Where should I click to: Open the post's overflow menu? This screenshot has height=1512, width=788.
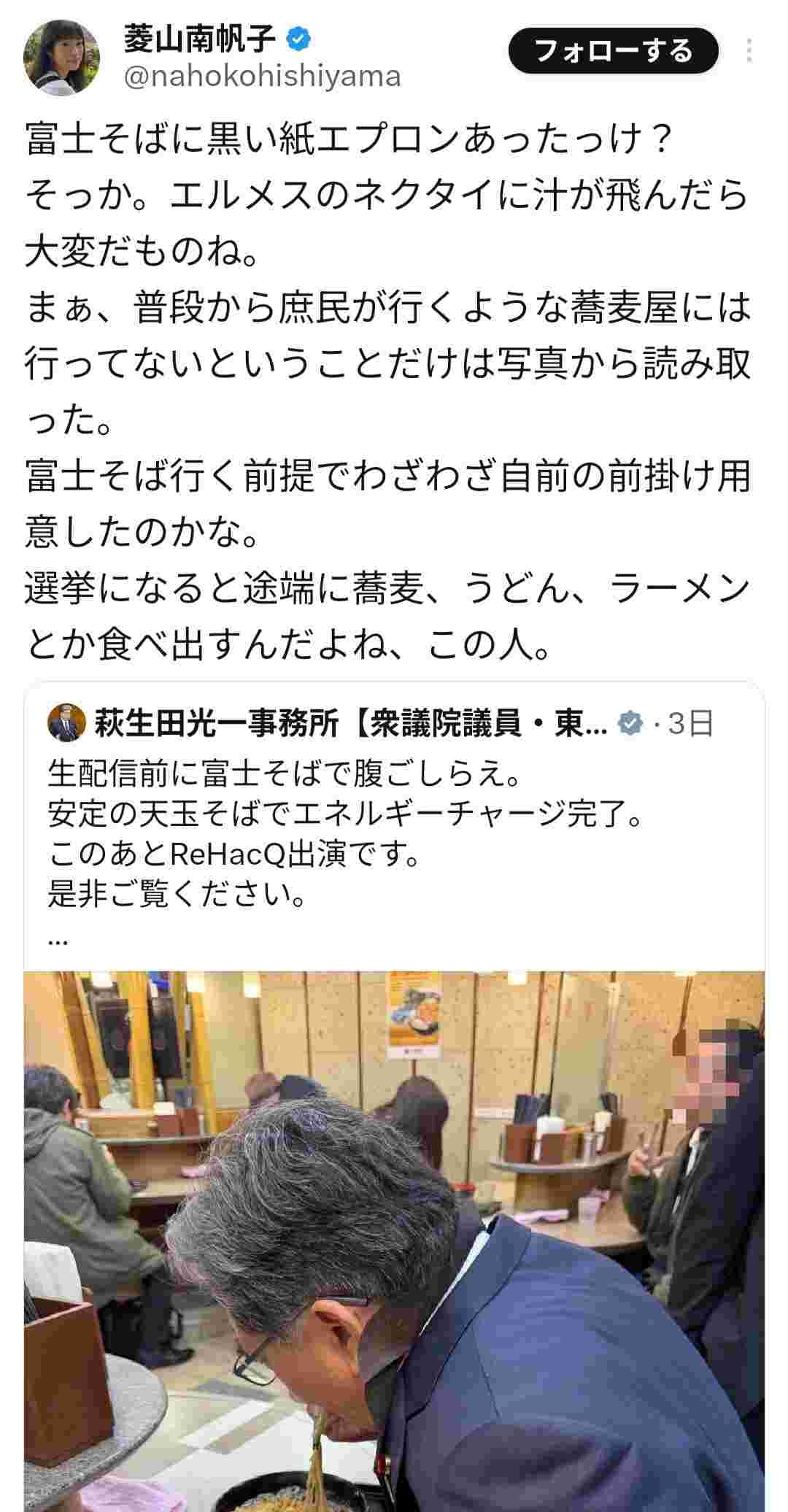coord(749,51)
